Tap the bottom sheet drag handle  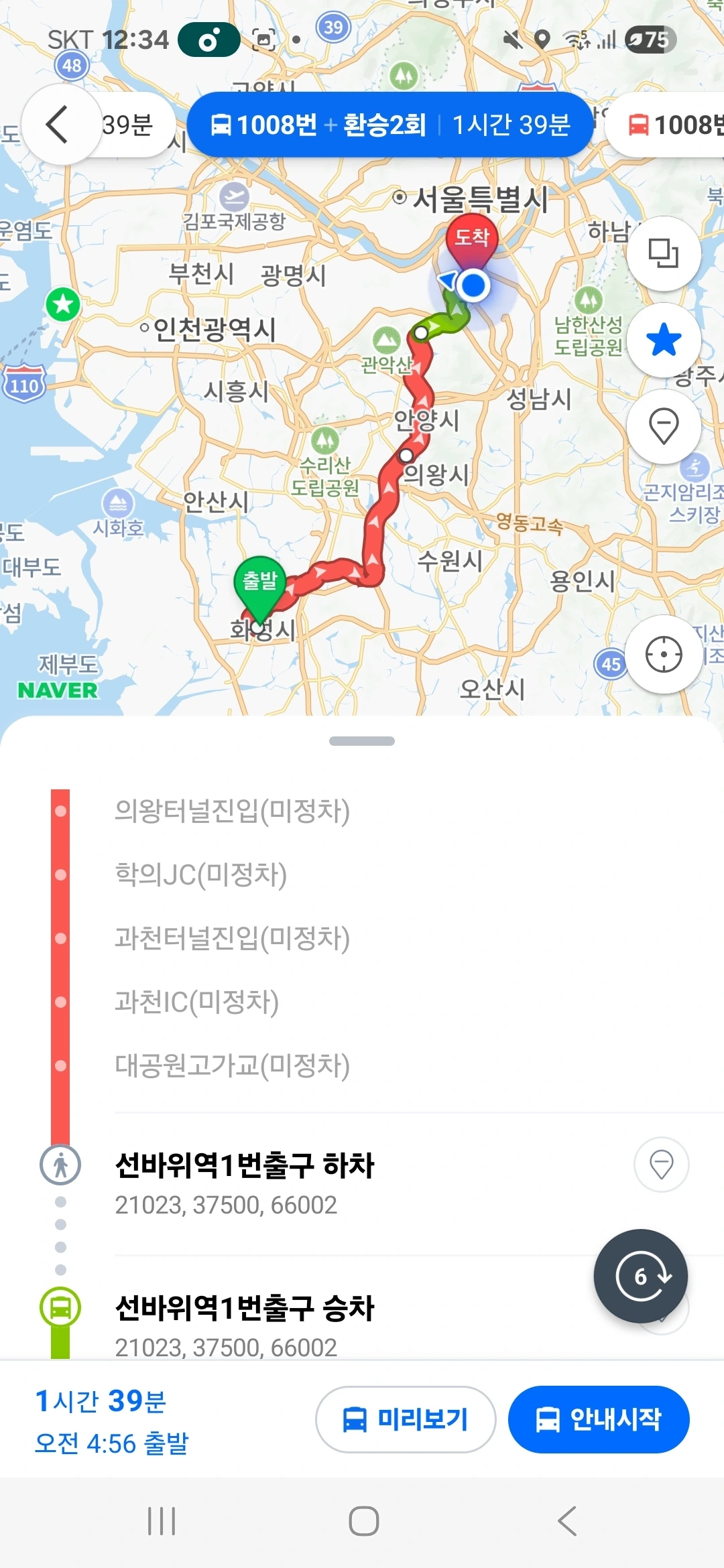(362, 741)
